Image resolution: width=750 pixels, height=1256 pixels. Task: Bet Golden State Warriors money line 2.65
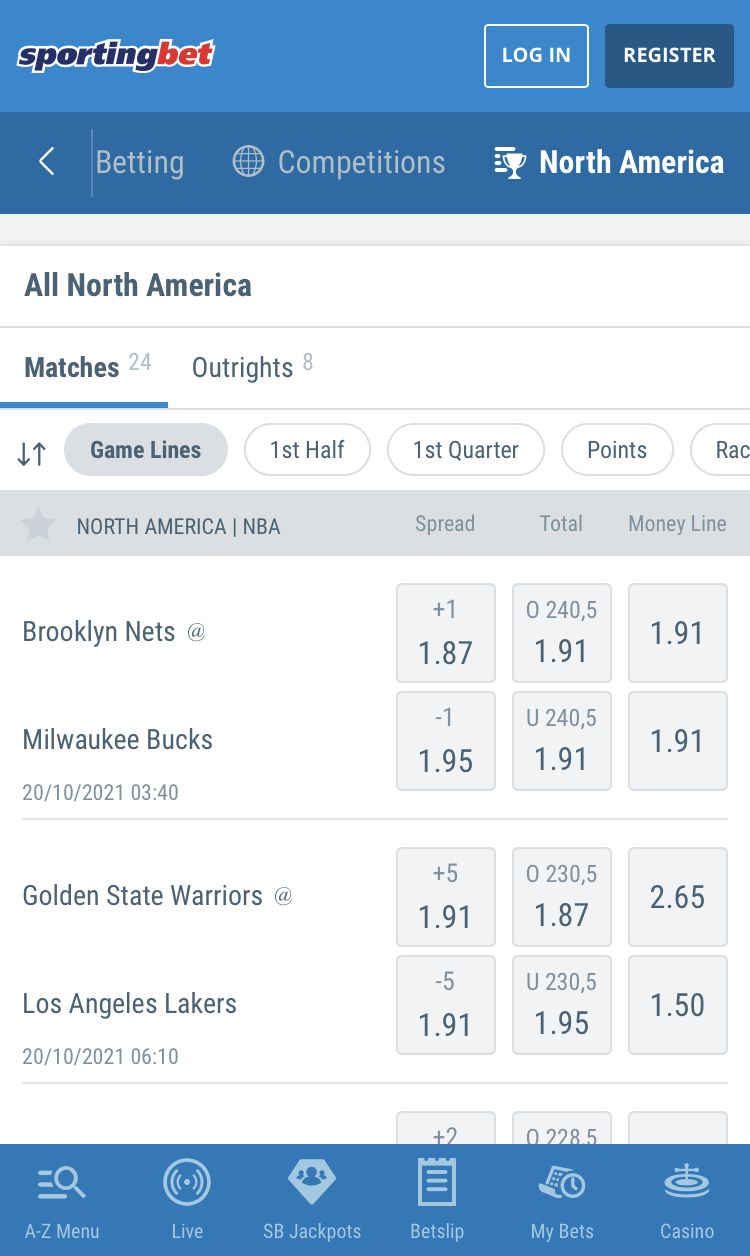pyautogui.click(x=678, y=897)
